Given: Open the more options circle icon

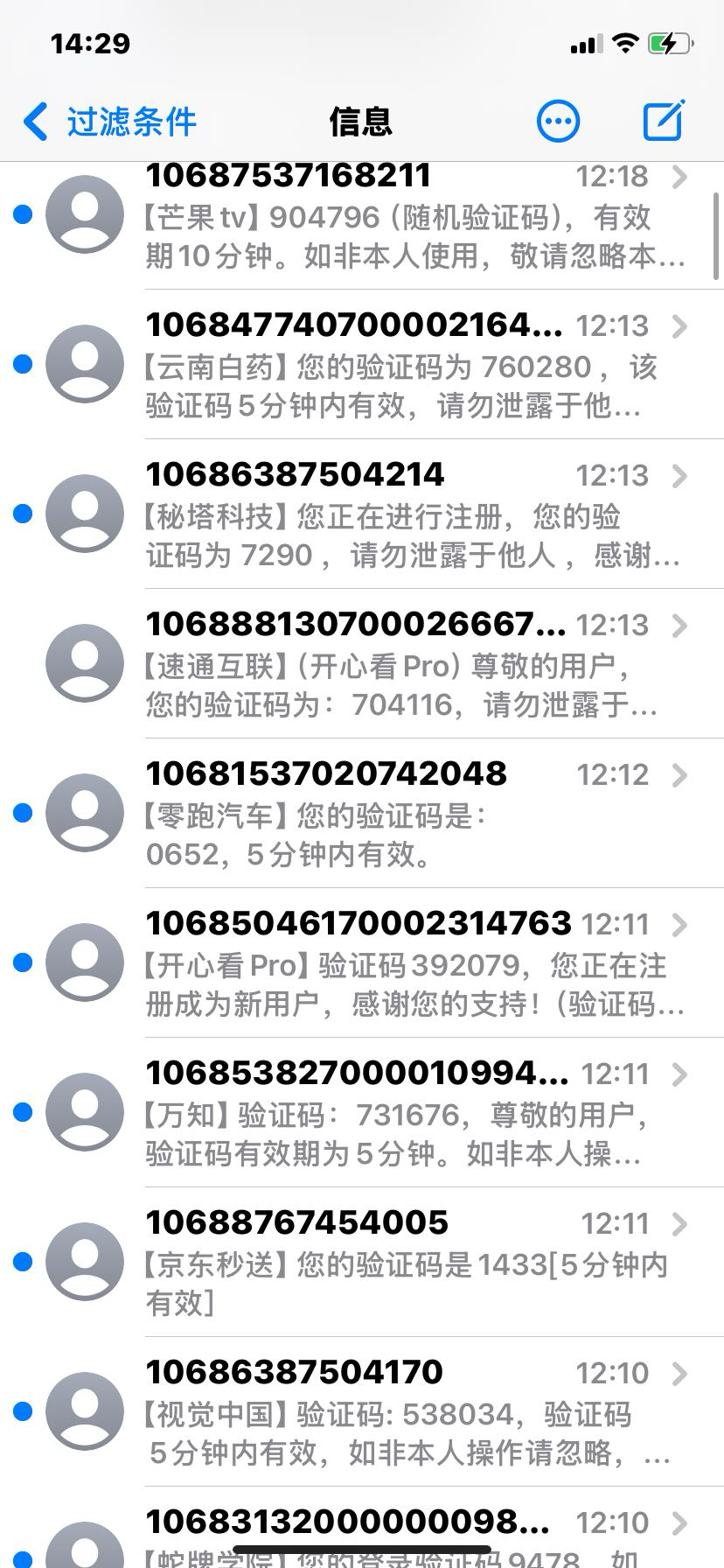Looking at the screenshot, I should click(557, 122).
